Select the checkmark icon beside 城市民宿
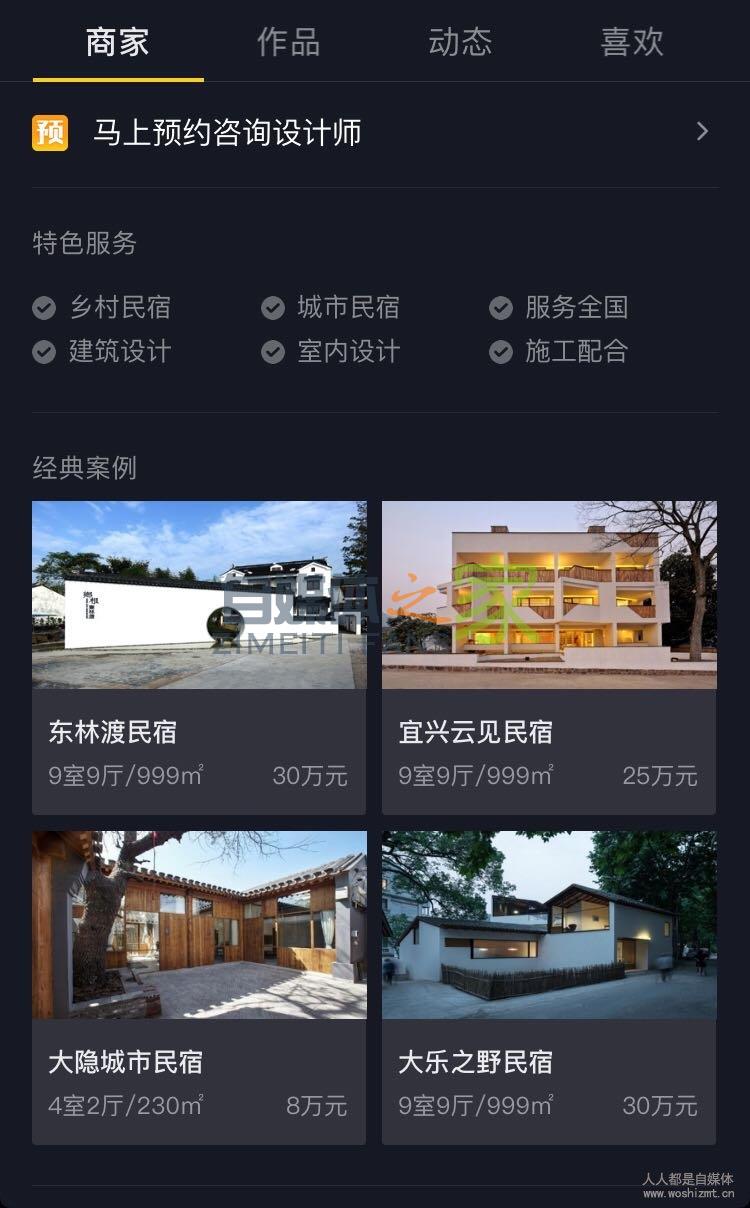The height and width of the screenshot is (1208, 750). pyautogui.click(x=272, y=307)
